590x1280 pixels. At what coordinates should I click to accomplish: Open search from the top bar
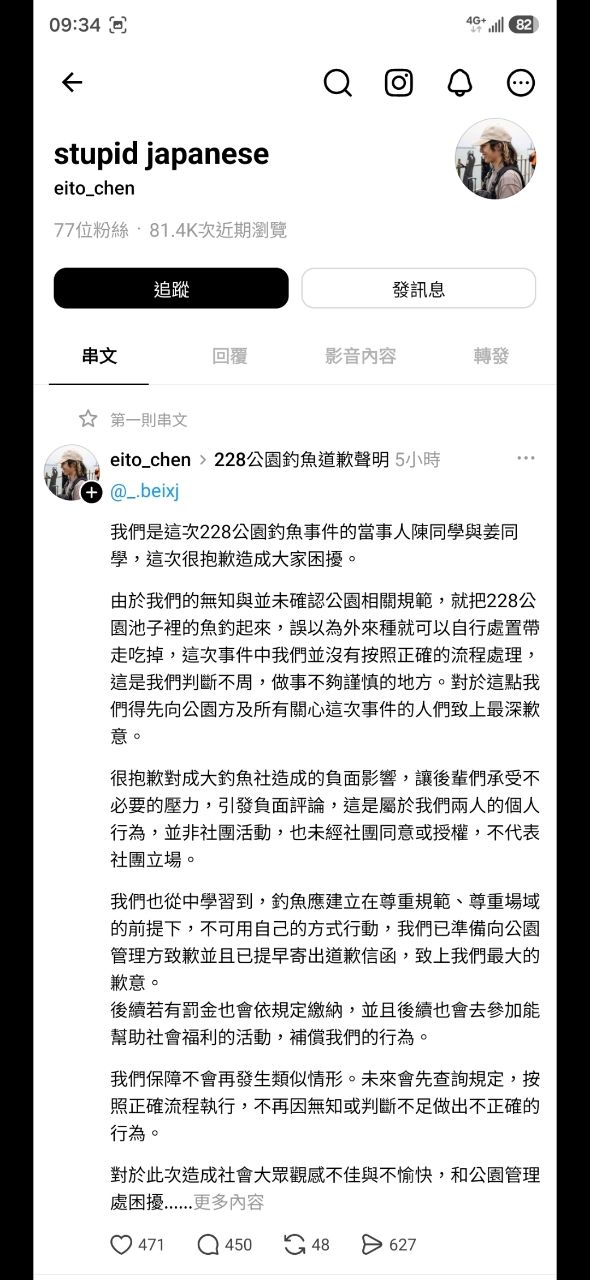pos(338,83)
